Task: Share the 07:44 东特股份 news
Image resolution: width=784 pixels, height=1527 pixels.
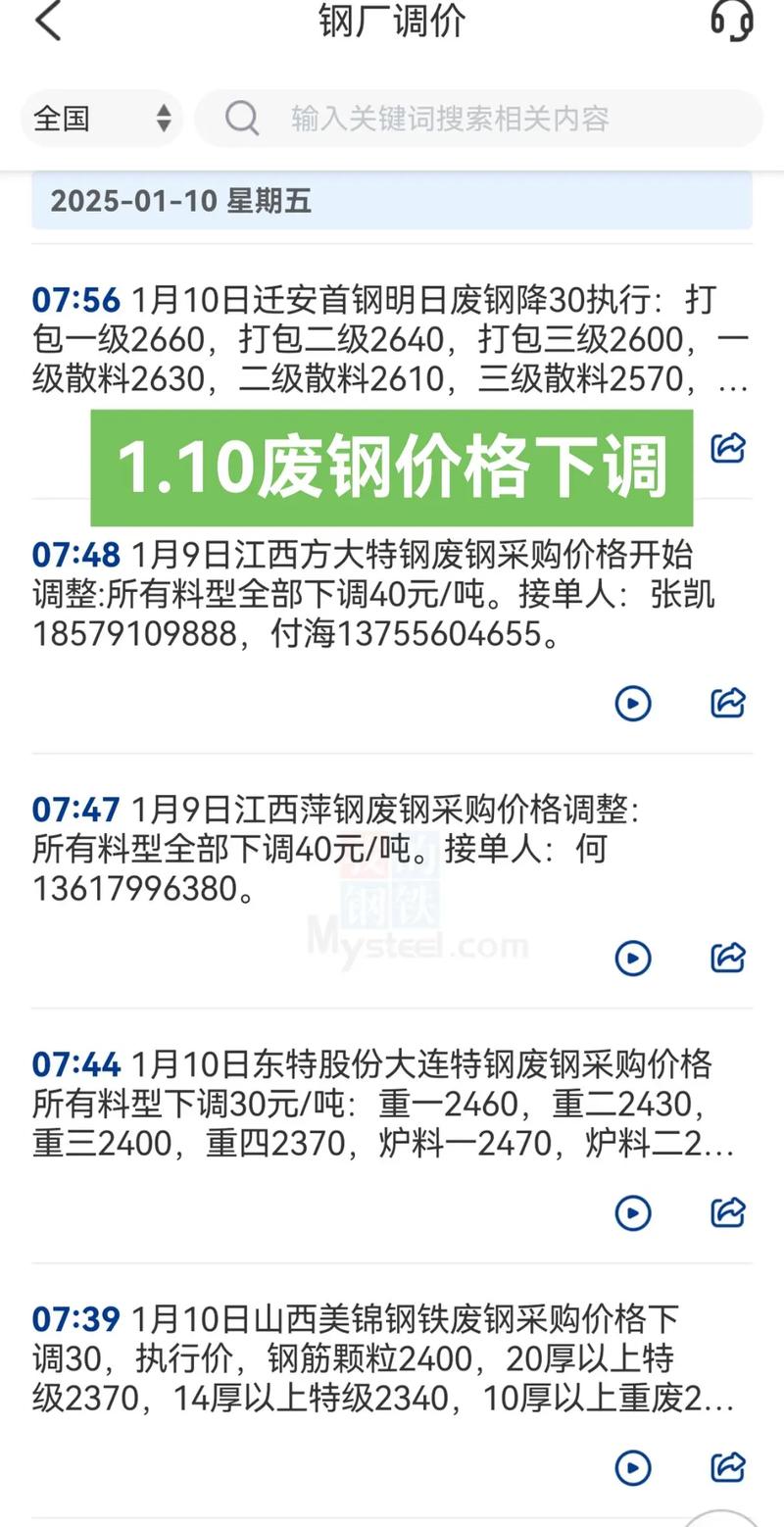Action: (726, 1212)
